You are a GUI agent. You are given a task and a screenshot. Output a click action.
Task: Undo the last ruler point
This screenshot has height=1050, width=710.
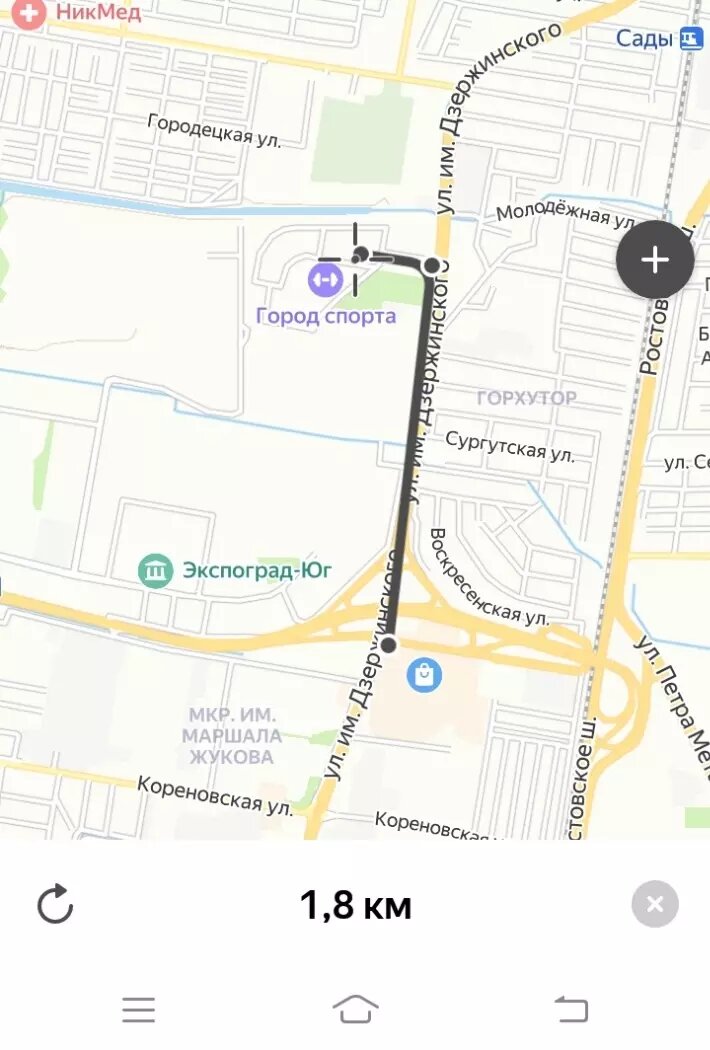click(55, 904)
